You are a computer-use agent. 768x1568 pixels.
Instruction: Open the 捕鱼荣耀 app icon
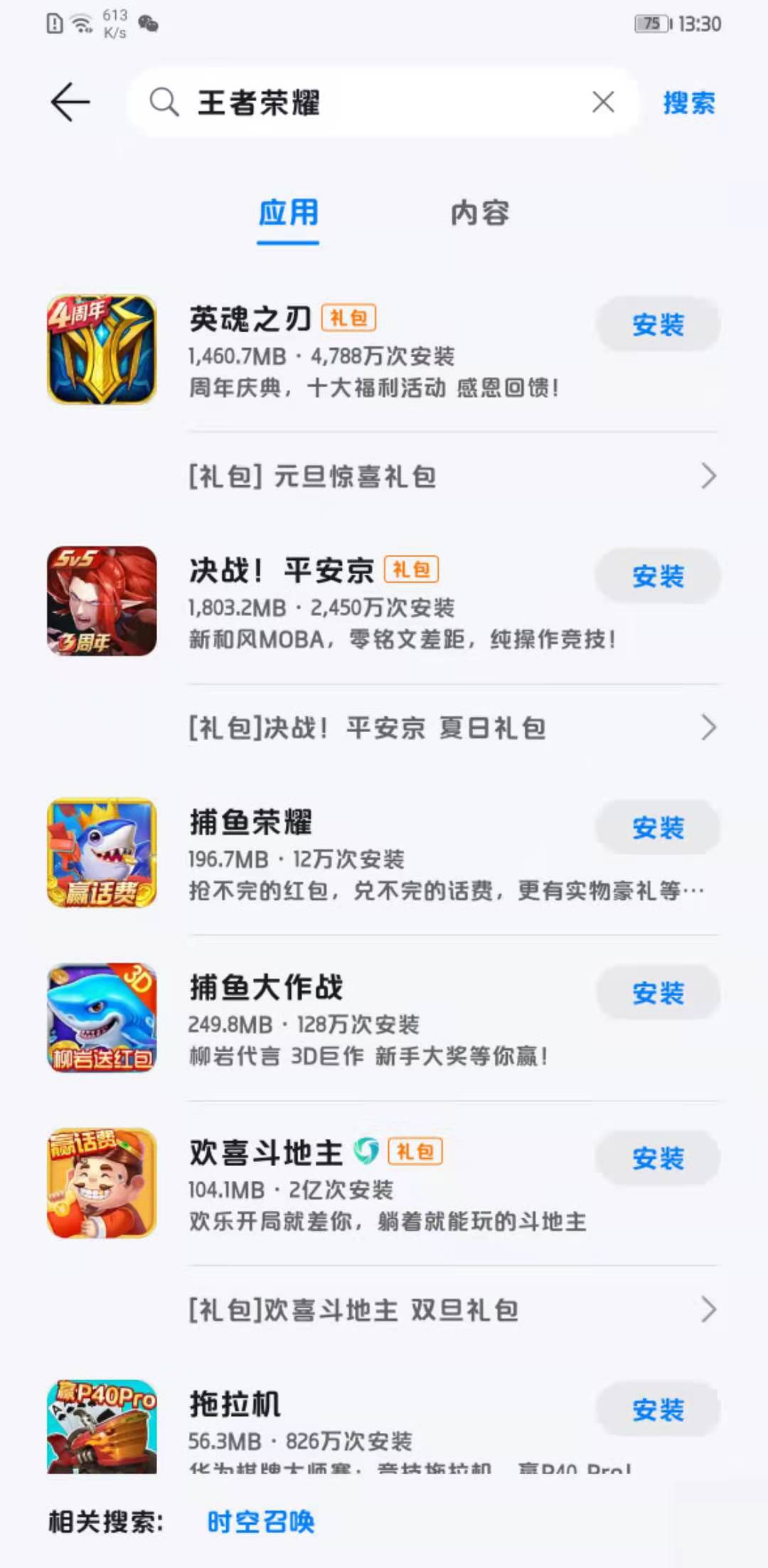(x=102, y=850)
